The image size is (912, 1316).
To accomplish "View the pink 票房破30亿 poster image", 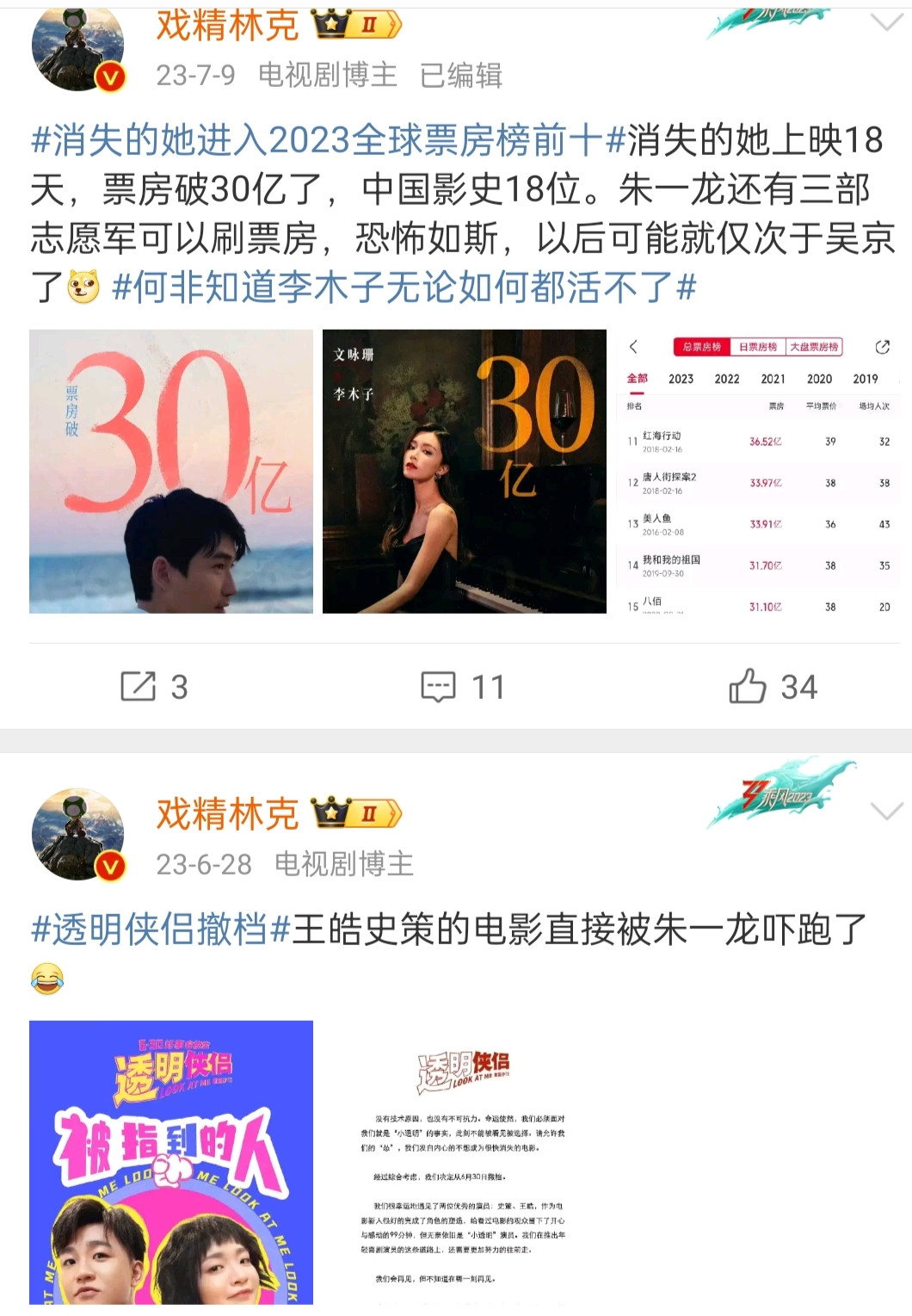I will (171, 471).
